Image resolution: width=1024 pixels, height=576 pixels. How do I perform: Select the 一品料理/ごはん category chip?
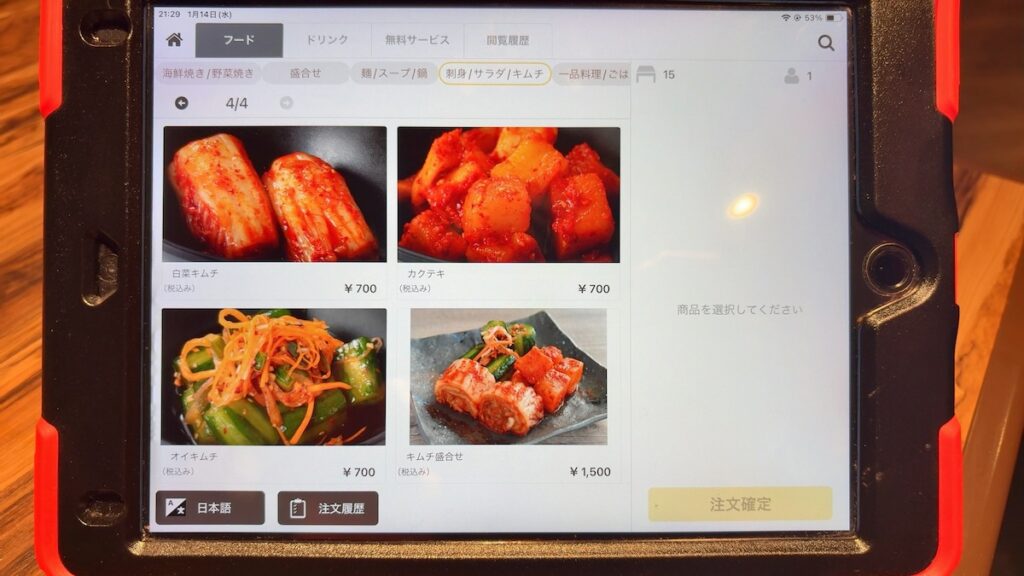coord(592,74)
